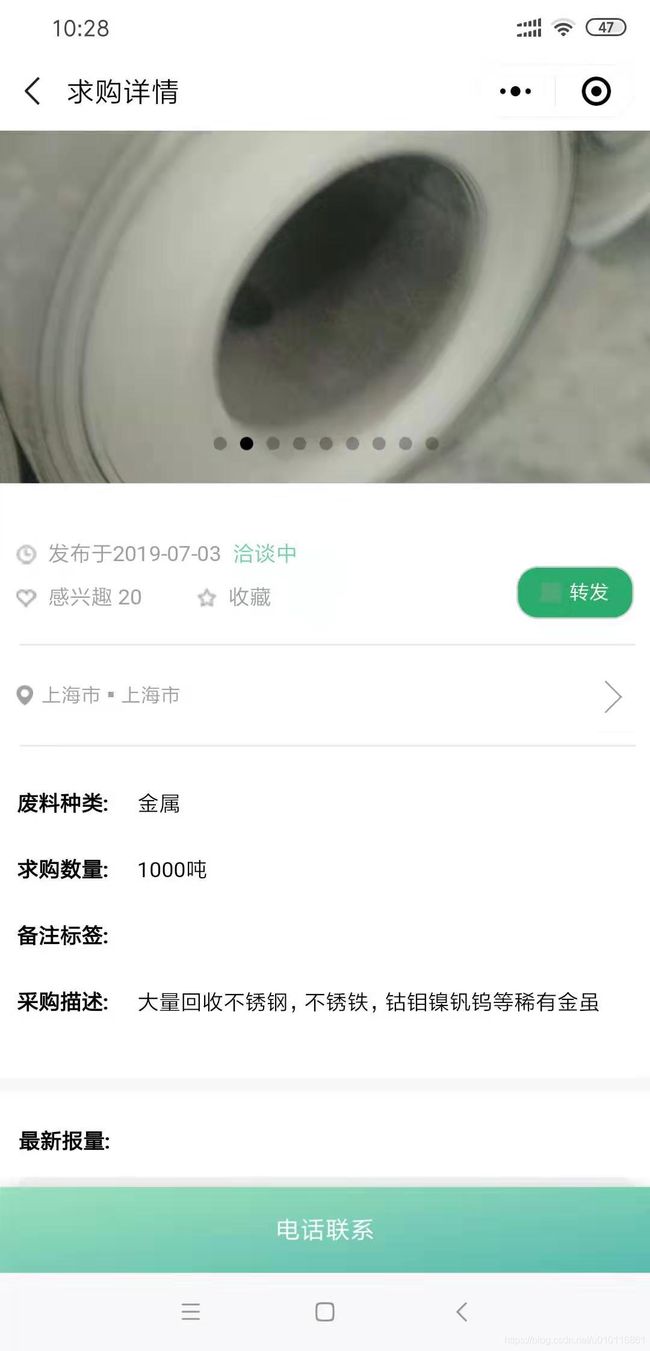Open the 上海市 location row

325,695
